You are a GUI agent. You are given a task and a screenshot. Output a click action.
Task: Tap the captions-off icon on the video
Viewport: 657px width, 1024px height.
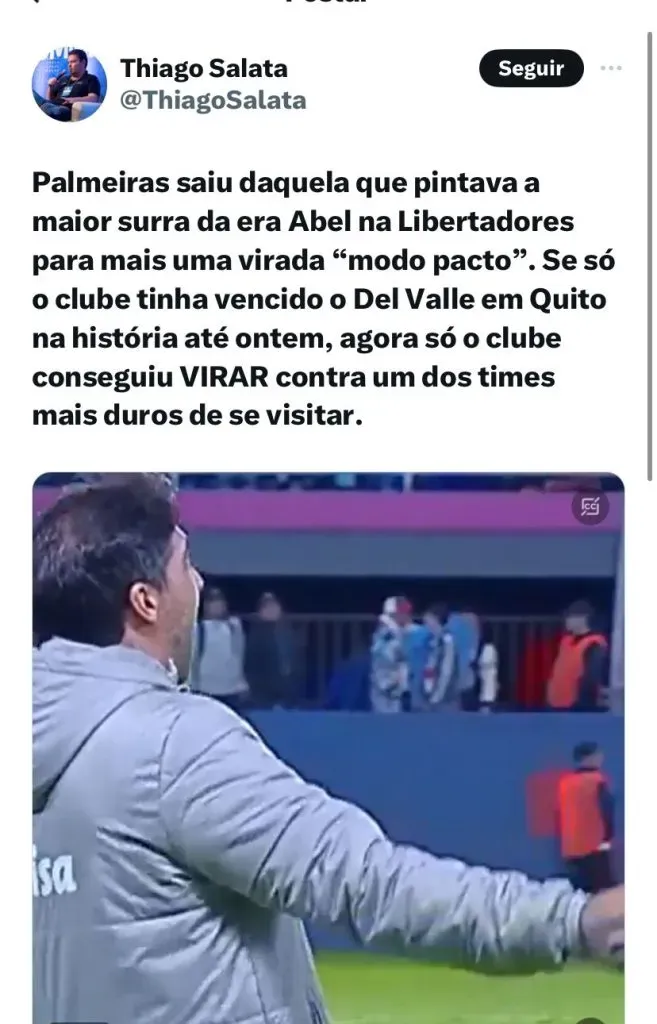[x=590, y=507]
